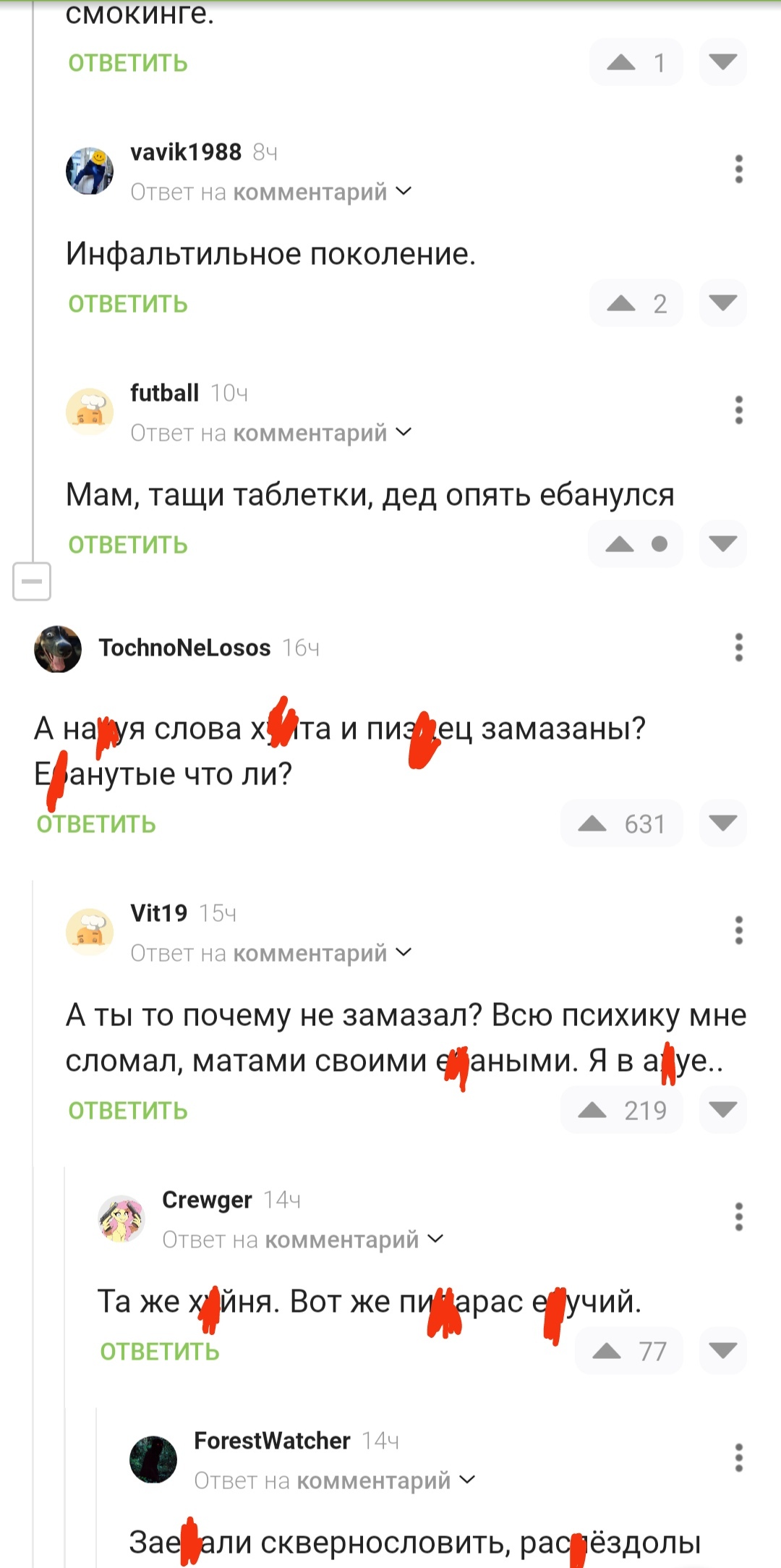Upvote vavik1988's comment
Image resolution: width=781 pixels, height=1568 pixels.
621,303
